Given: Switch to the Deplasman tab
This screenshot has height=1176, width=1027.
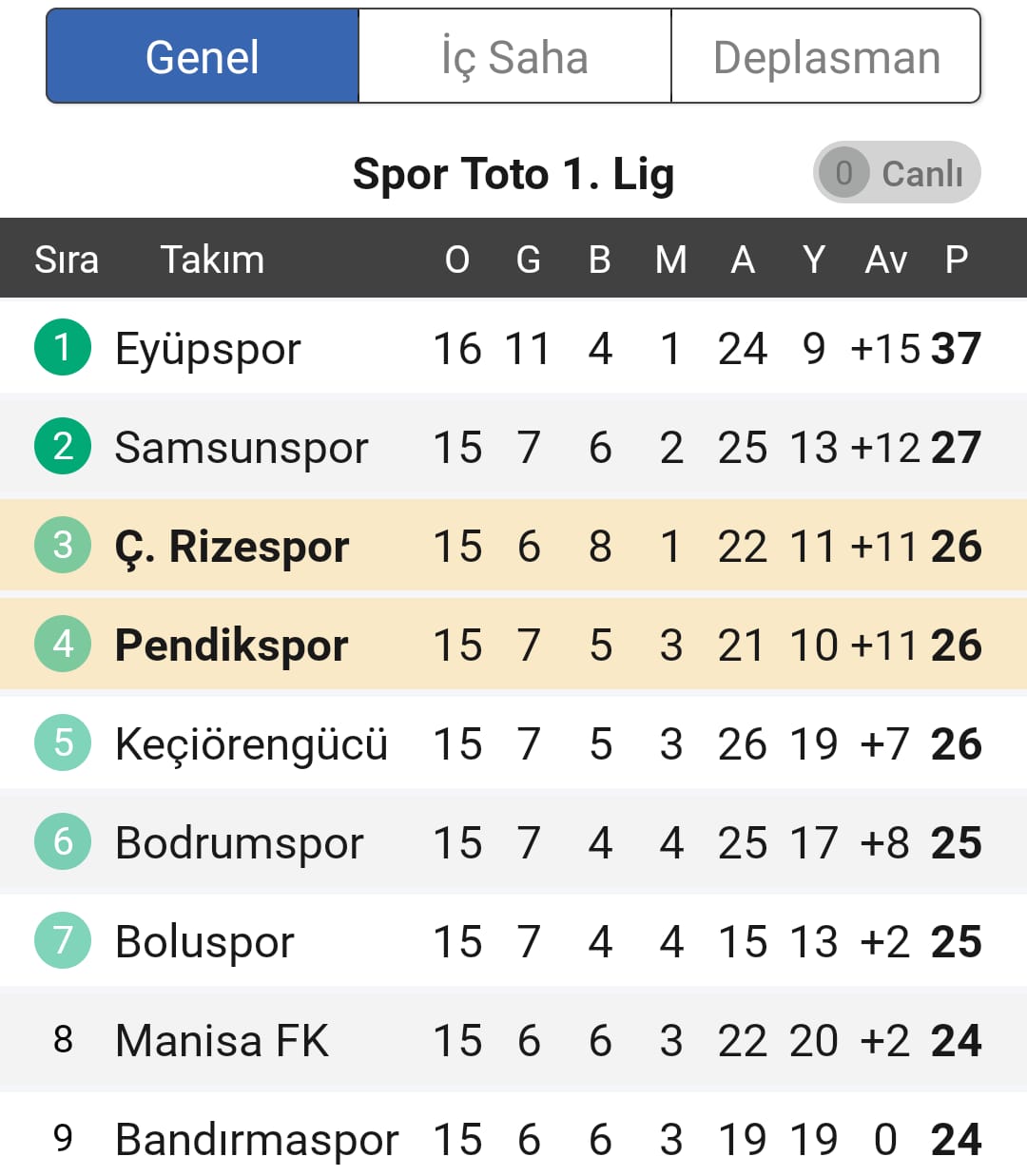Looking at the screenshot, I should pos(825,57).
